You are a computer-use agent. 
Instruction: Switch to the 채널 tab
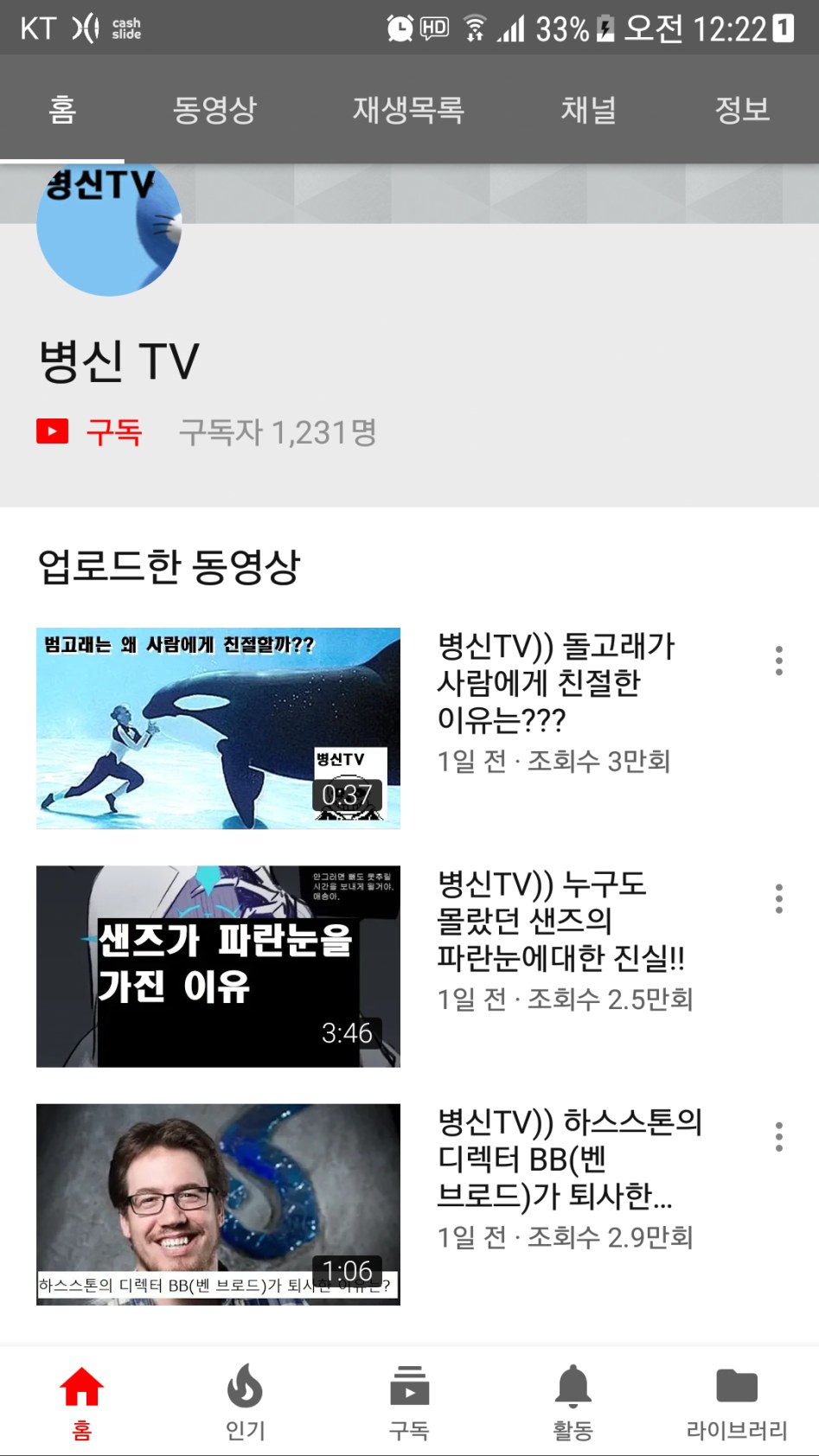[x=588, y=110]
